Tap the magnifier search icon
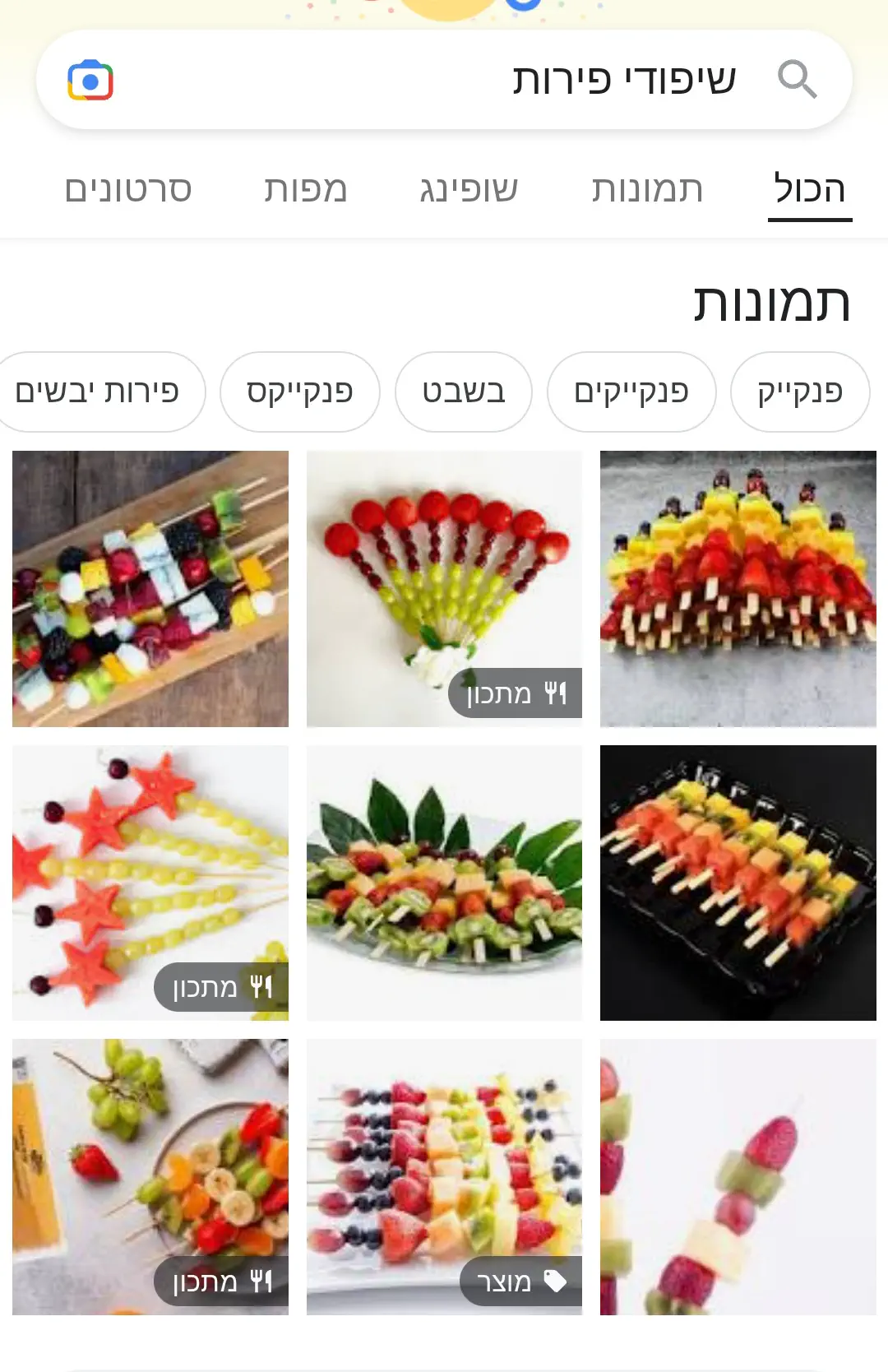This screenshot has width=888, height=1372. (797, 80)
